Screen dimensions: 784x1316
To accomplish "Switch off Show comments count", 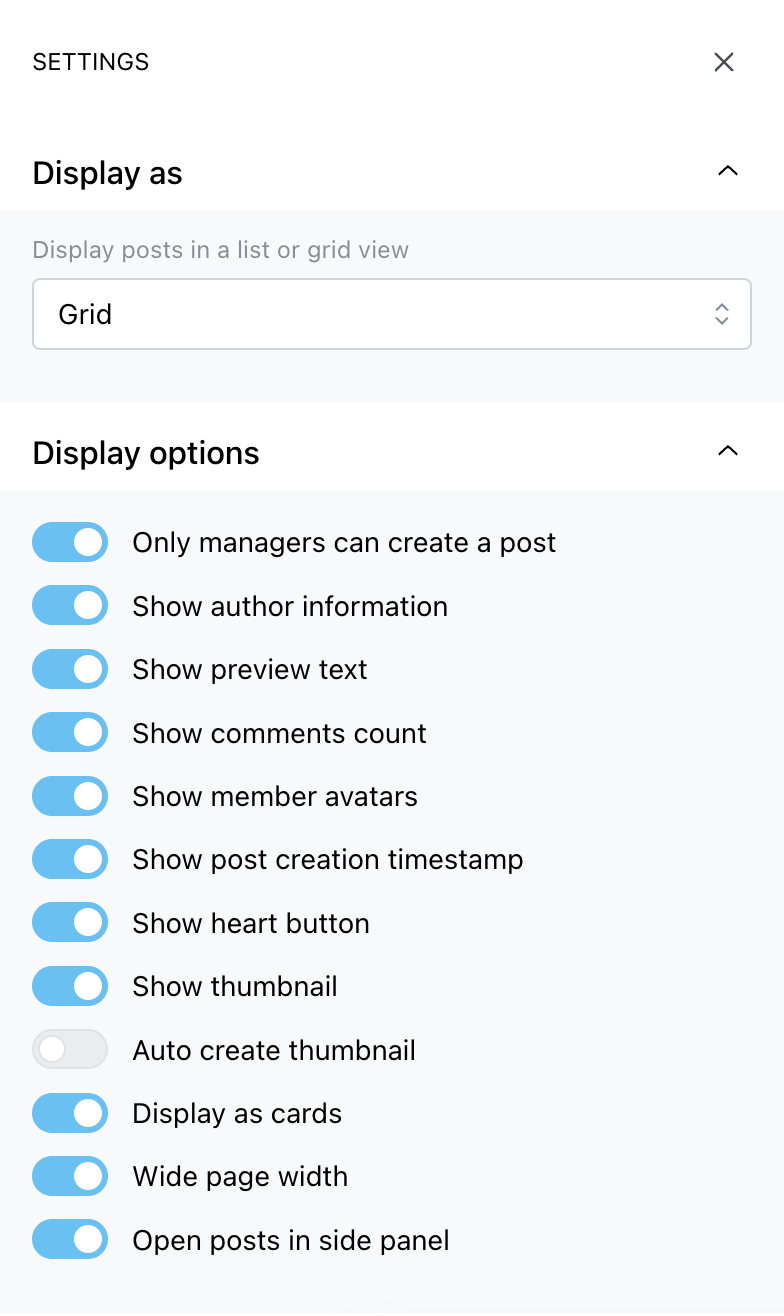I will click(x=70, y=733).
